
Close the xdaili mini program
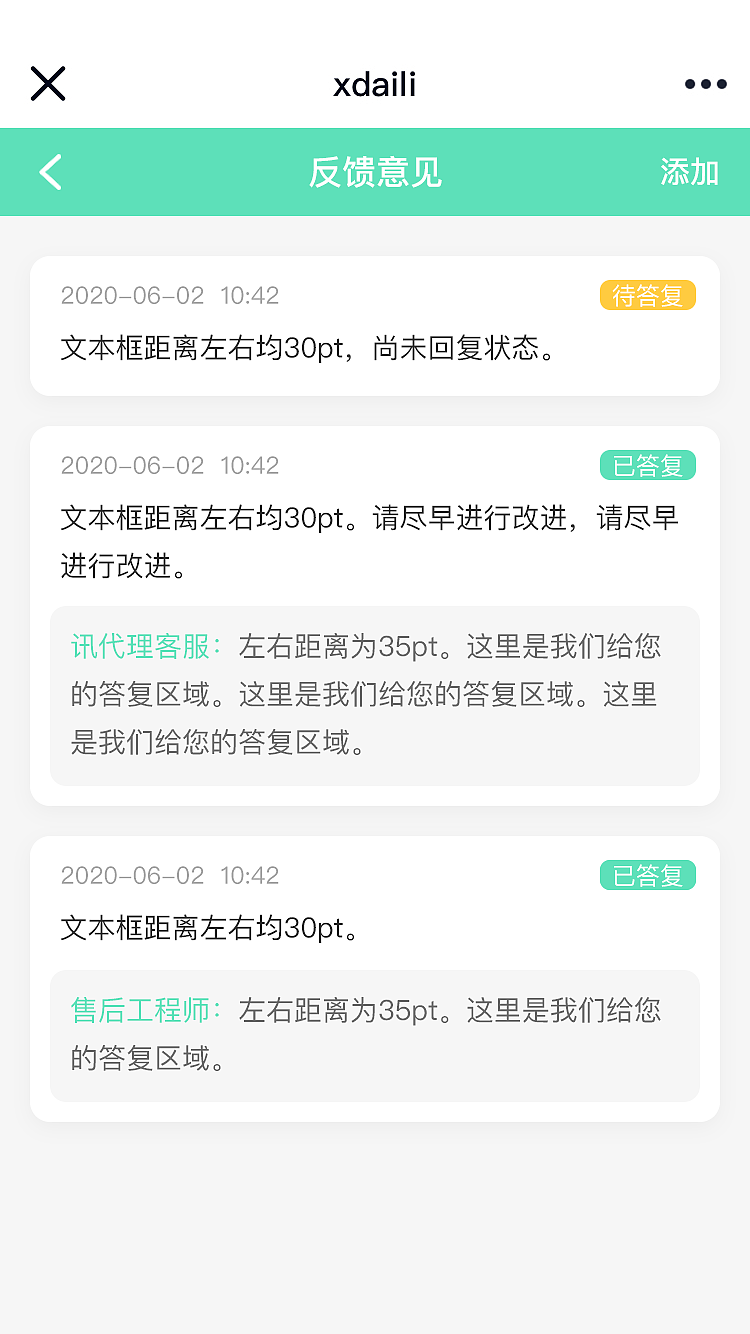(x=48, y=84)
